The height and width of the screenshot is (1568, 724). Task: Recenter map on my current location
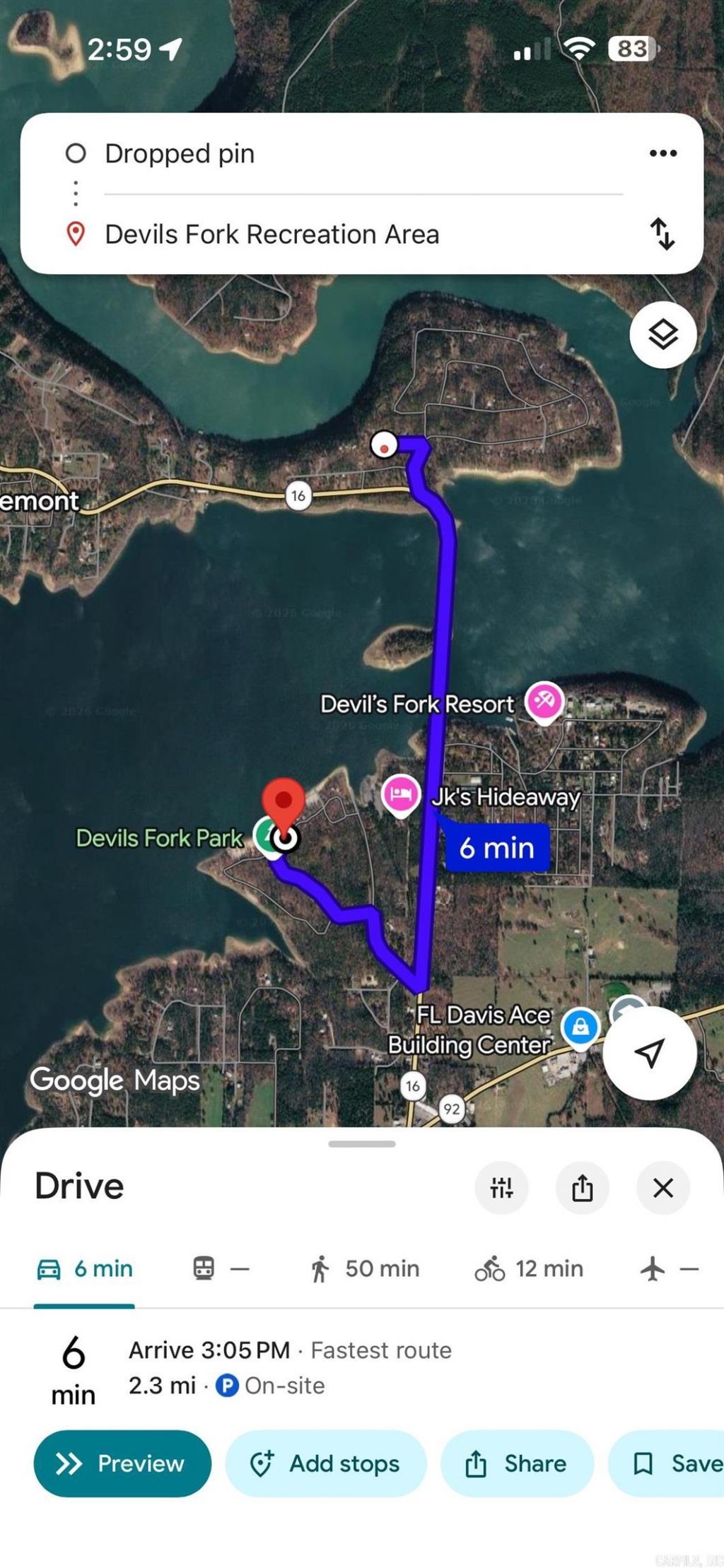point(649,1053)
